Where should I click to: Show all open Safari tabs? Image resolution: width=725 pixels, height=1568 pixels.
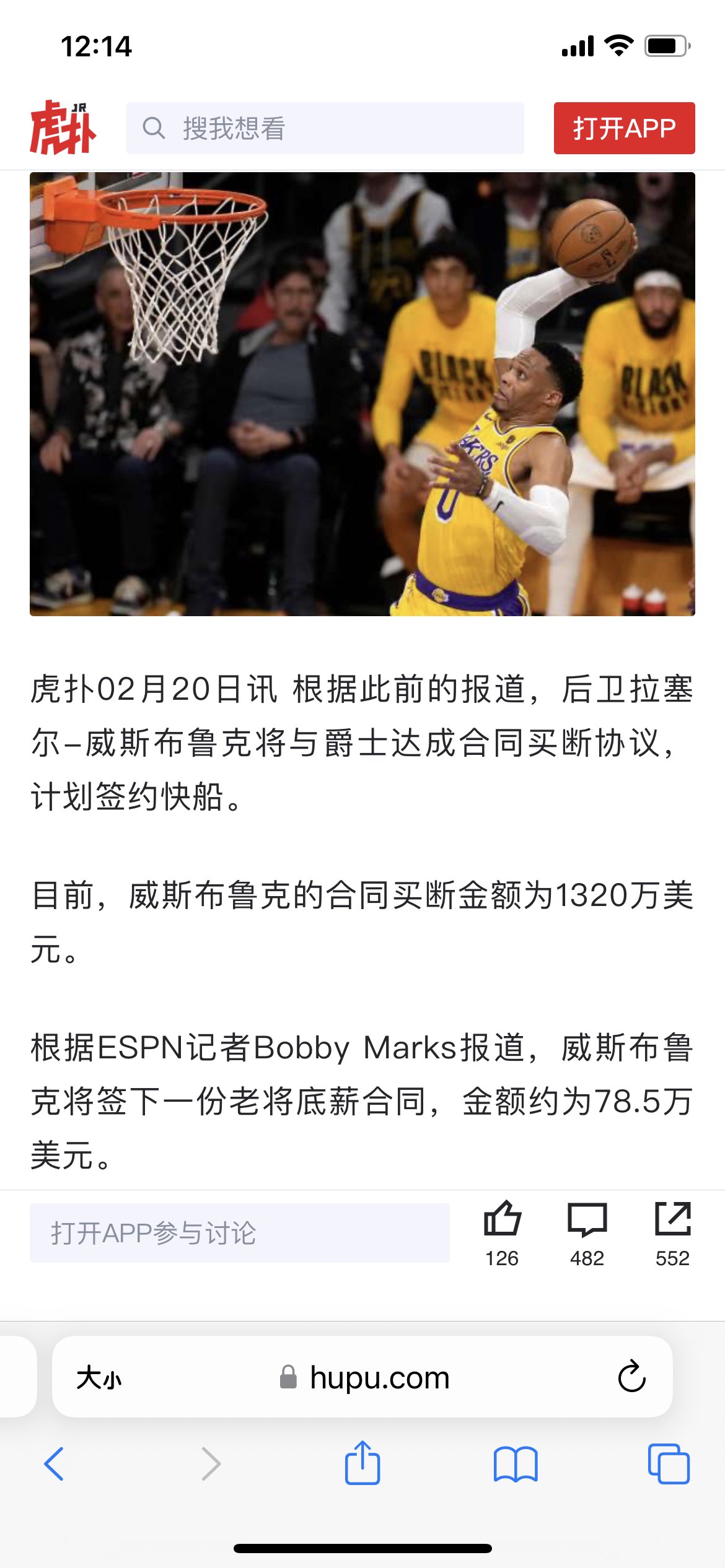(668, 1464)
